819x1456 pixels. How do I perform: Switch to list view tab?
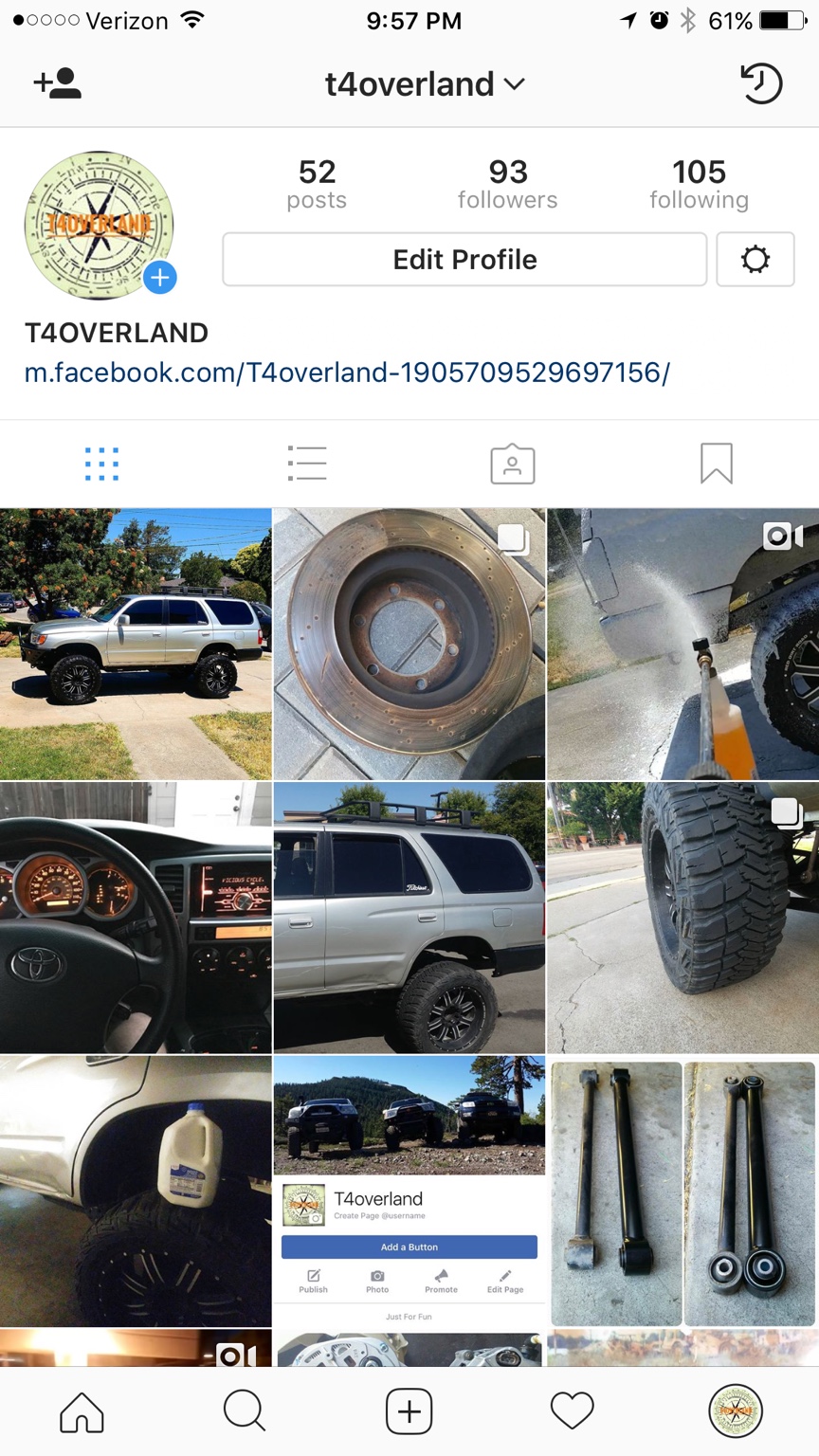point(307,464)
